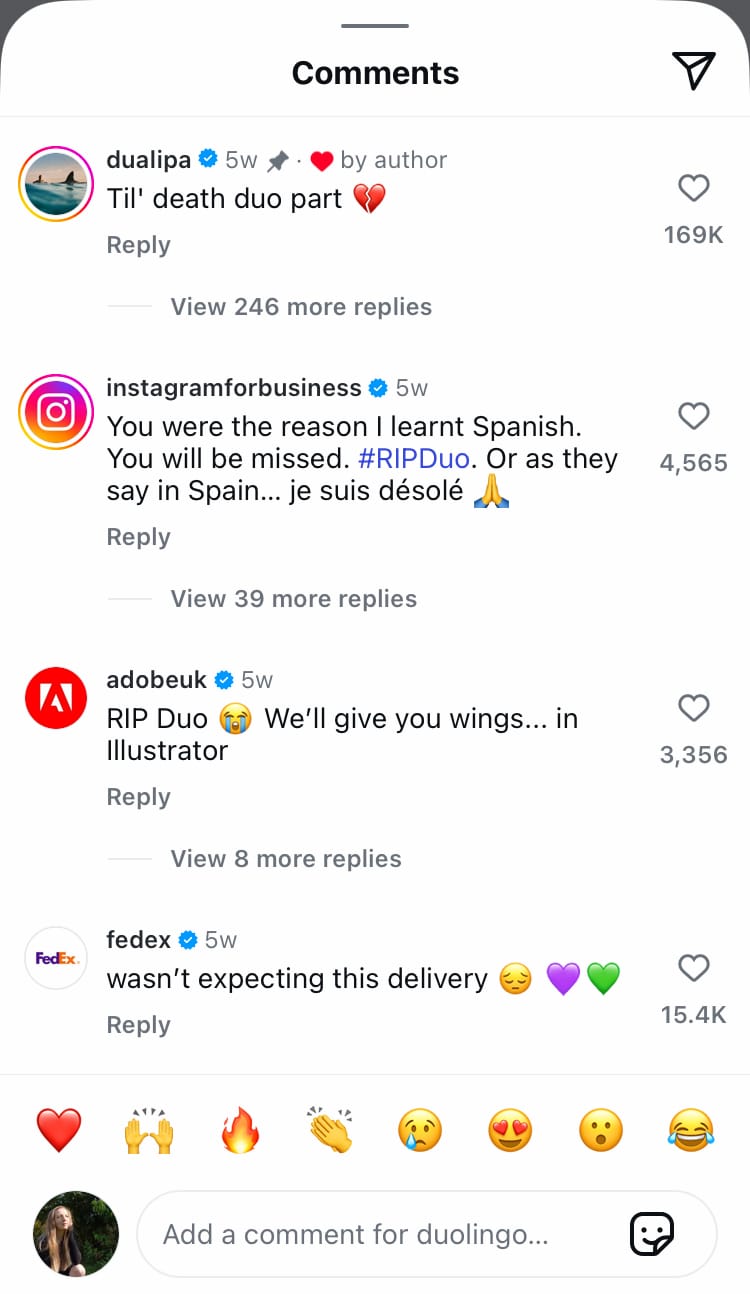Insert the clapping hands emoji
Viewport: 750px width, 1294px height.
330,1131
